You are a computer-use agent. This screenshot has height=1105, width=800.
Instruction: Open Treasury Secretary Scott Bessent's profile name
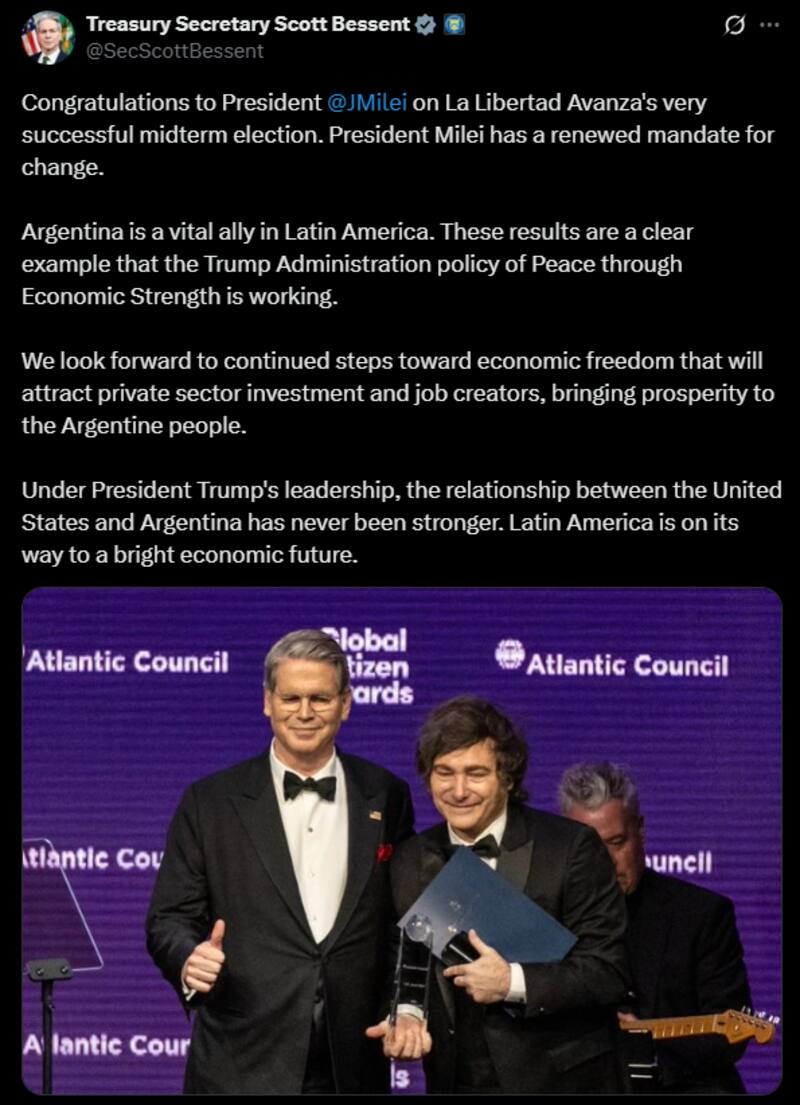pyautogui.click(x=248, y=24)
